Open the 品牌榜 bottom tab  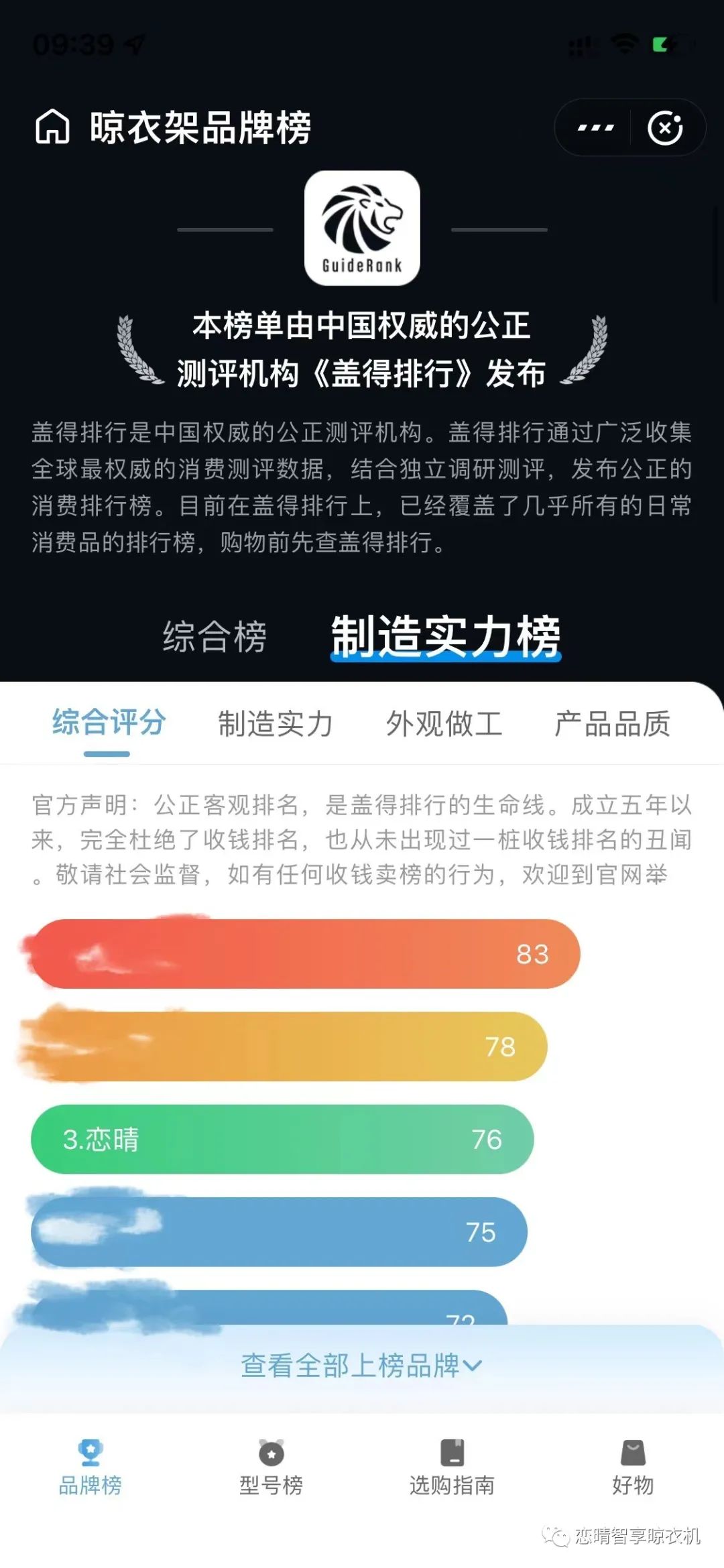(x=90, y=1467)
